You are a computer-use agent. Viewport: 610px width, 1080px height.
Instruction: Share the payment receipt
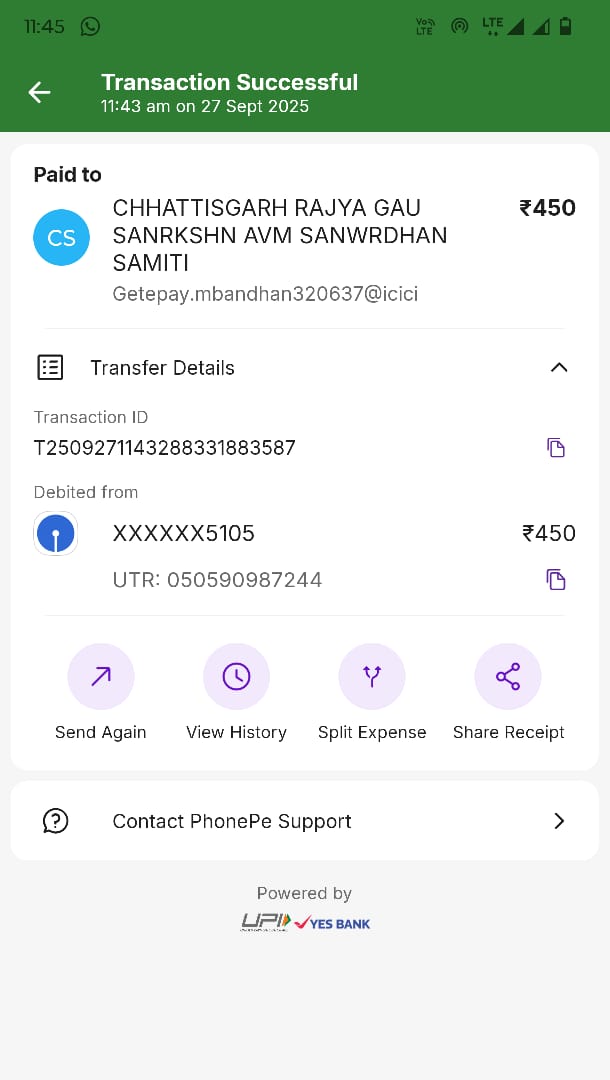point(508,677)
